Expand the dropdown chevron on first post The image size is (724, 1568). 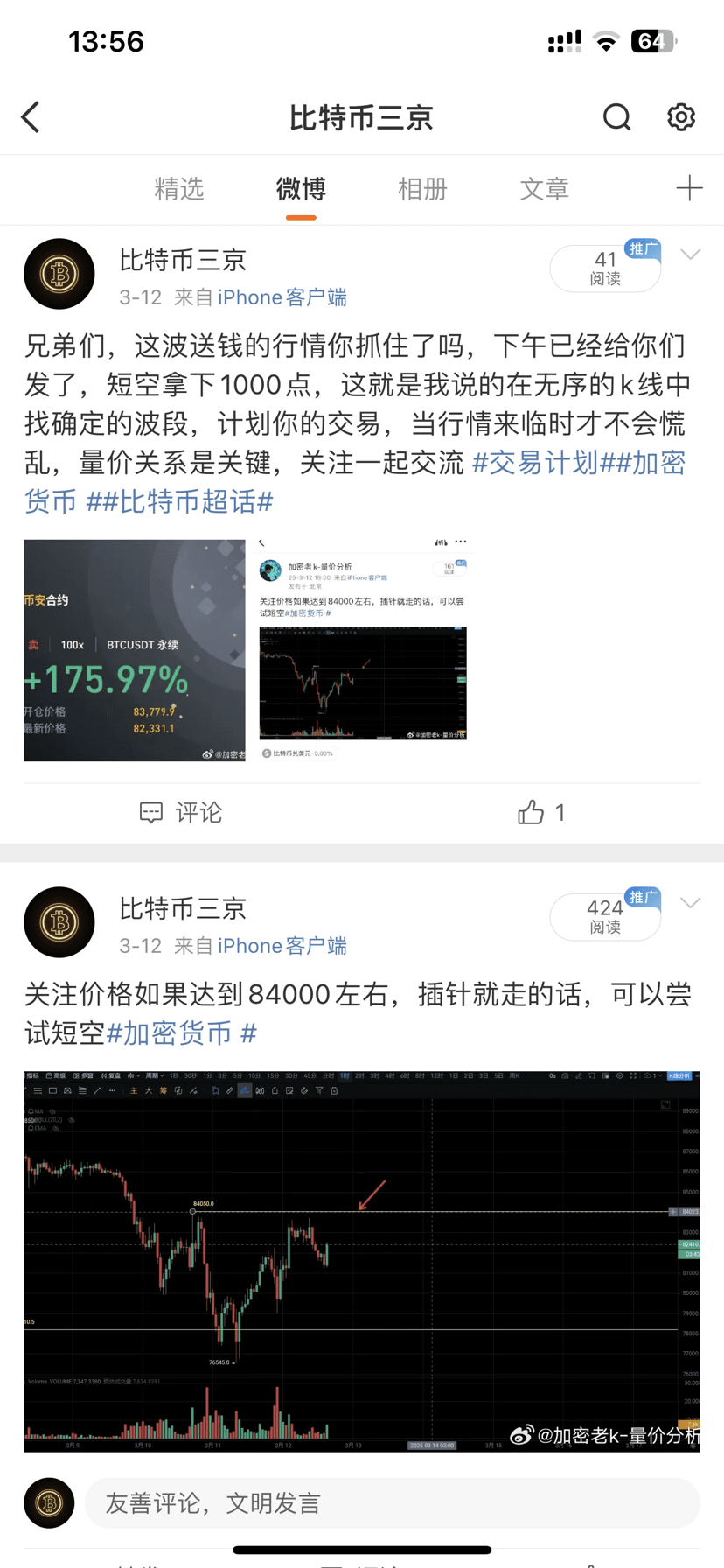(x=691, y=255)
